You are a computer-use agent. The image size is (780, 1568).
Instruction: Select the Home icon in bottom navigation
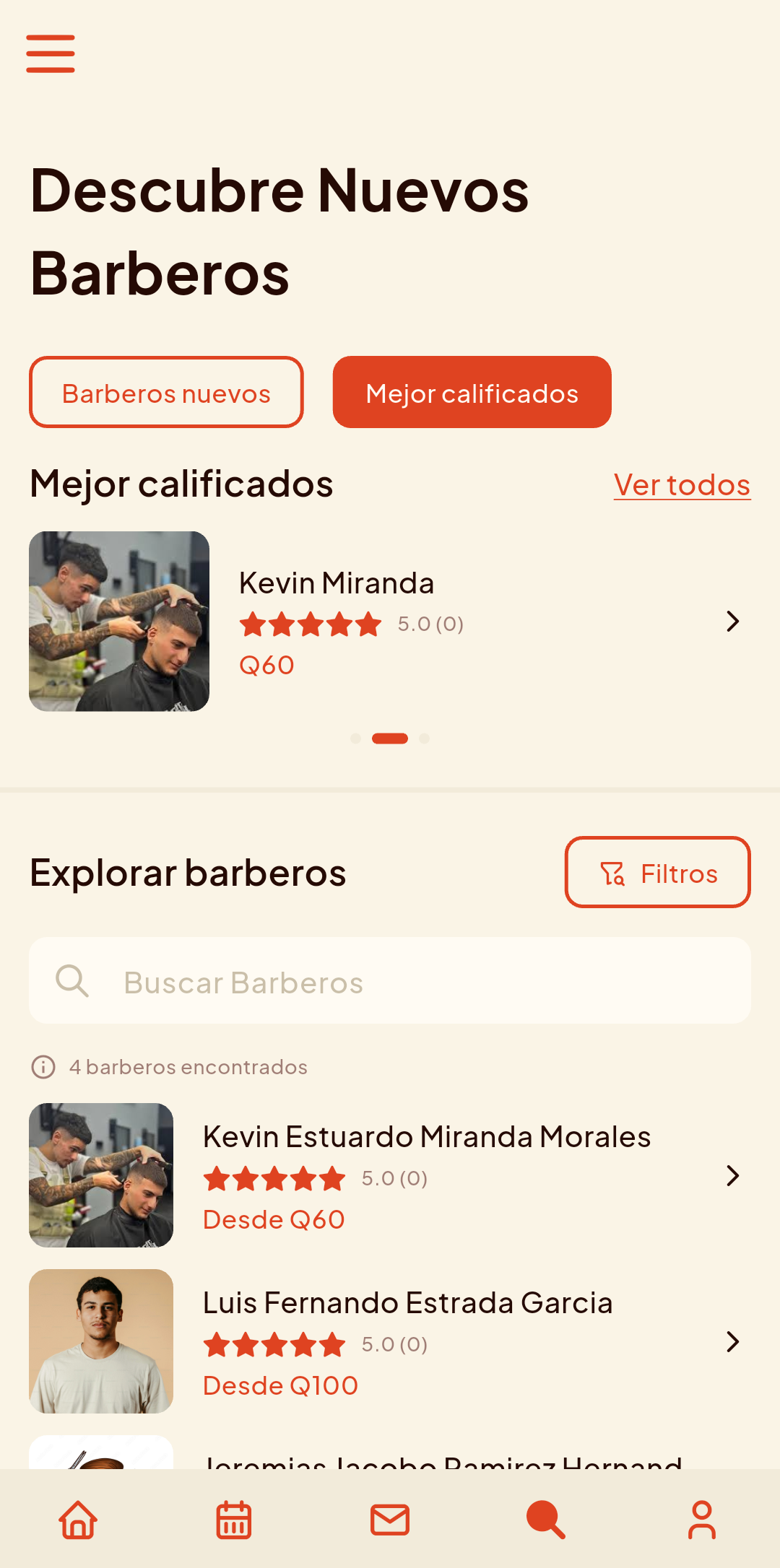click(x=77, y=1521)
